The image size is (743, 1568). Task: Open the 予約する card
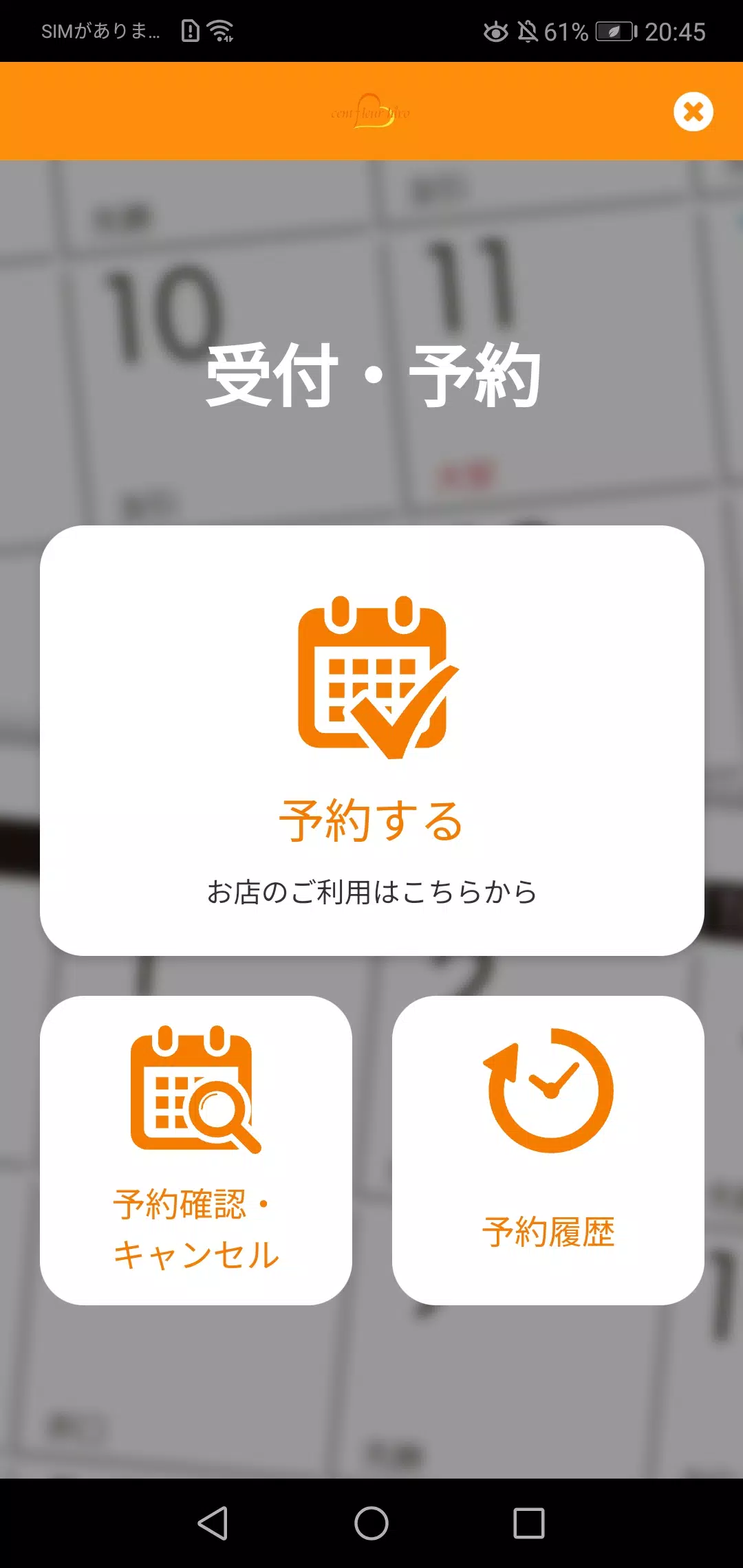click(x=371, y=739)
